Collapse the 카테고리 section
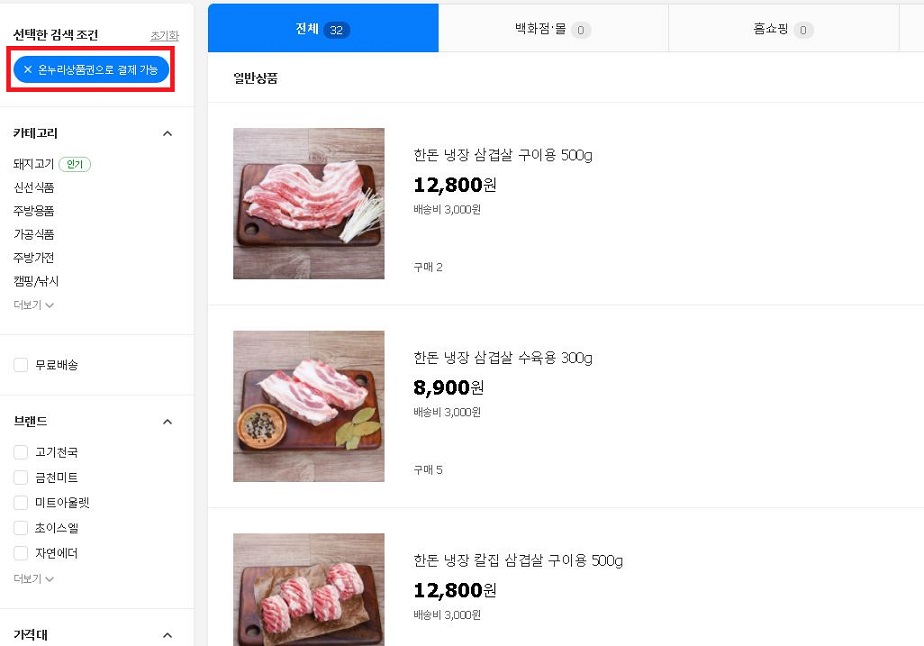Image resolution: width=924 pixels, height=646 pixels. pyautogui.click(x=167, y=133)
